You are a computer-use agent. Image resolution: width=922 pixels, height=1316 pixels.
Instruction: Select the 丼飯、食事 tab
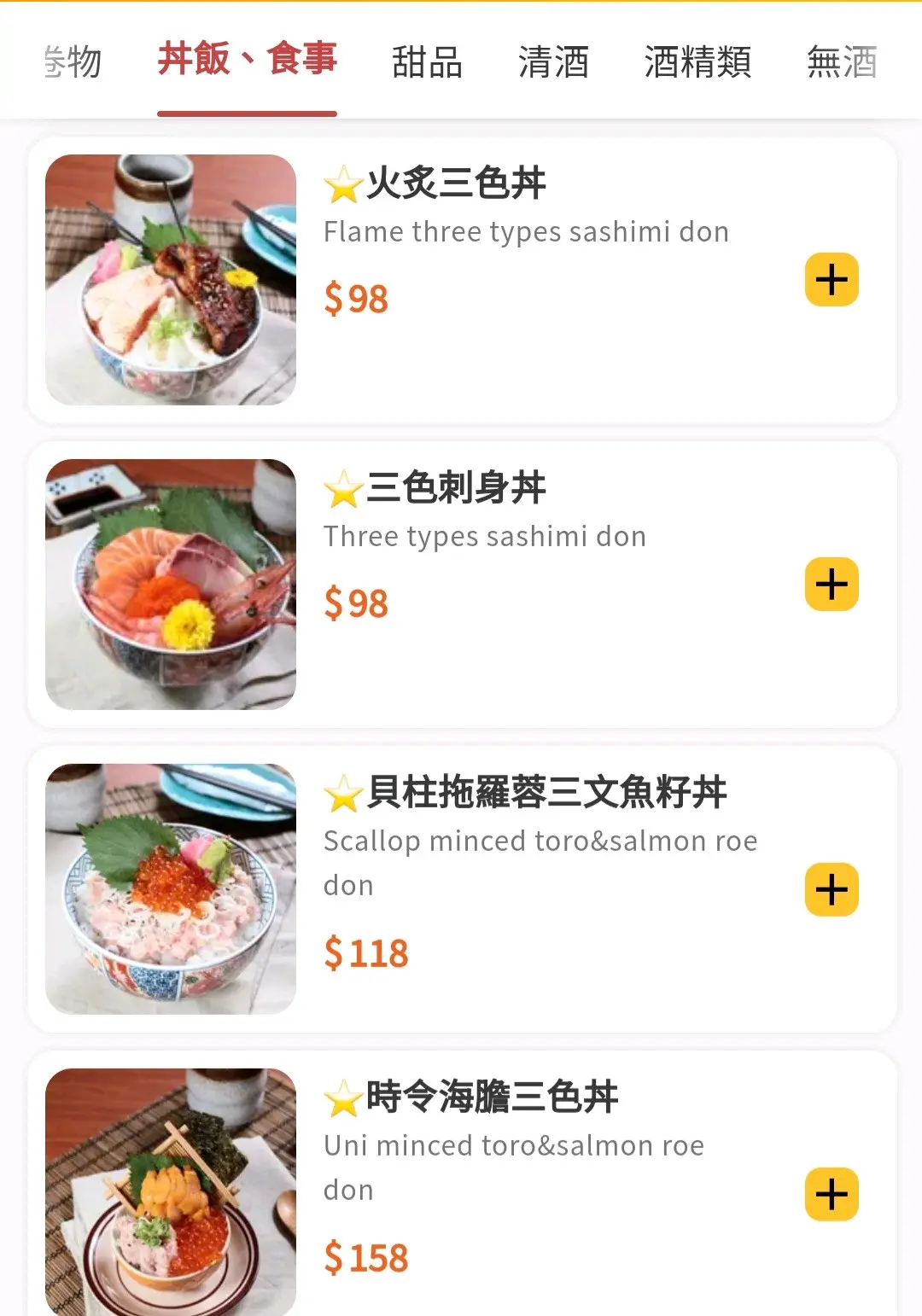(x=247, y=60)
